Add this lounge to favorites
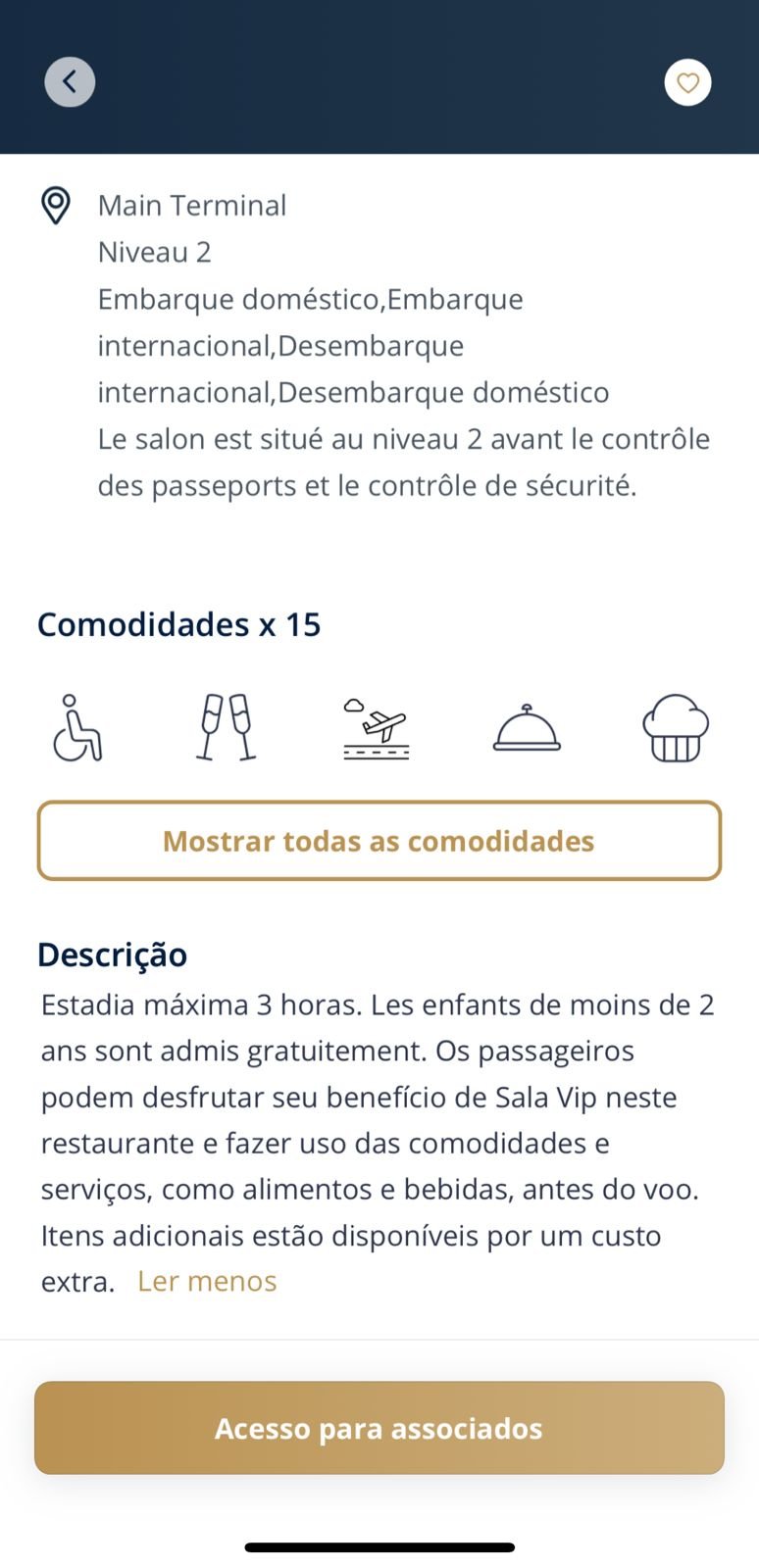The width and height of the screenshot is (759, 1568). 687,82
